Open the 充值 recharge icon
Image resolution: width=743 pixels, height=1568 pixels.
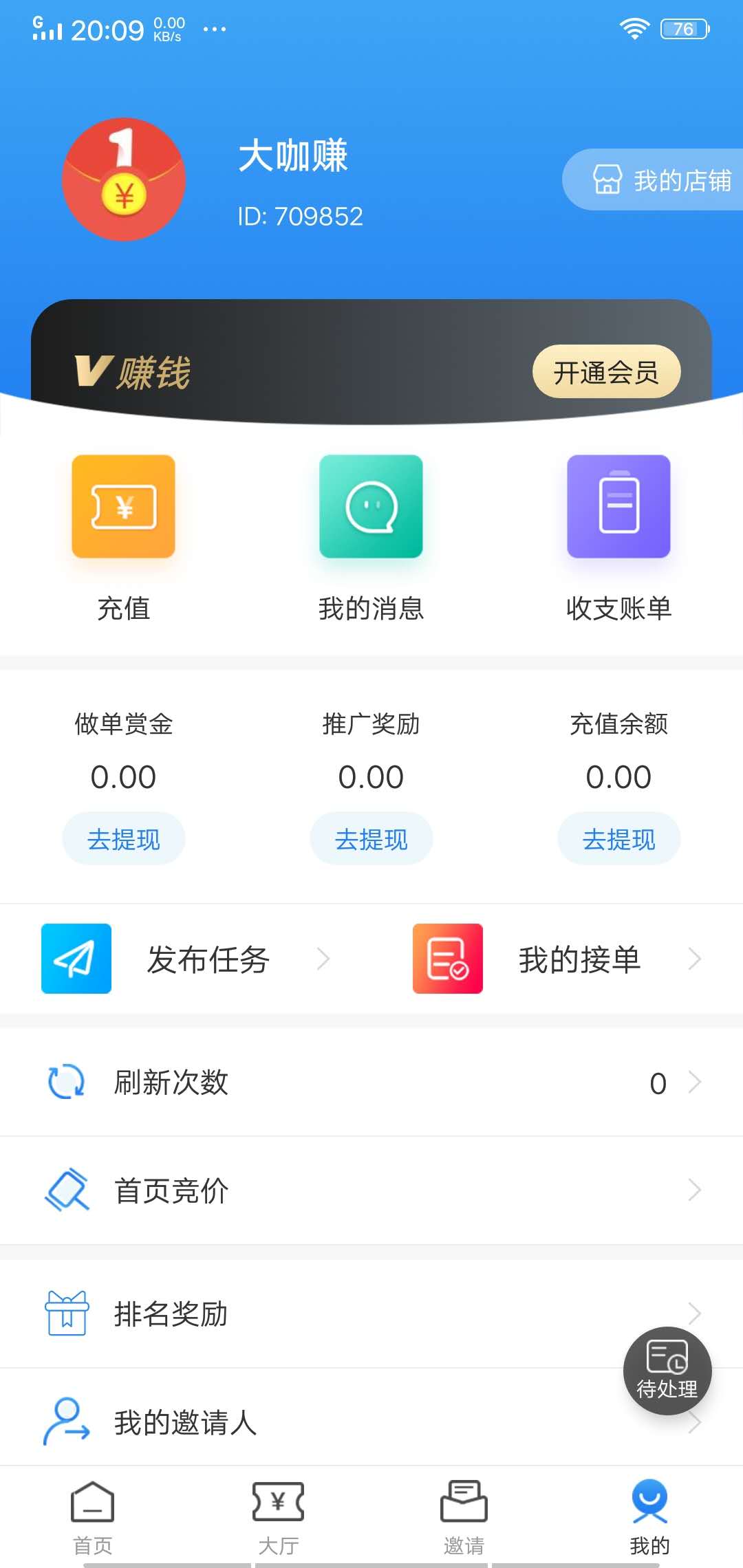pos(122,508)
